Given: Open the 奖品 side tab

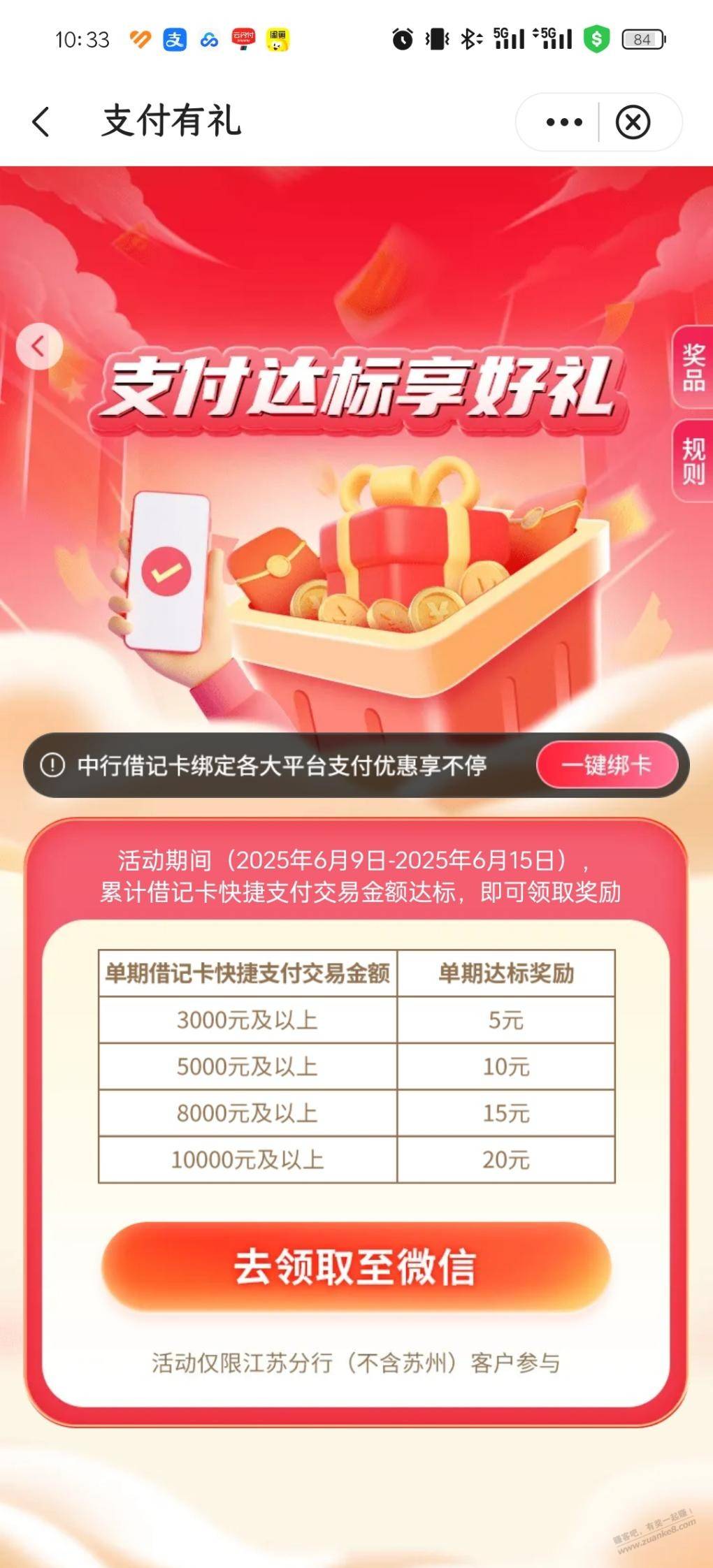Looking at the screenshot, I should pos(693,368).
